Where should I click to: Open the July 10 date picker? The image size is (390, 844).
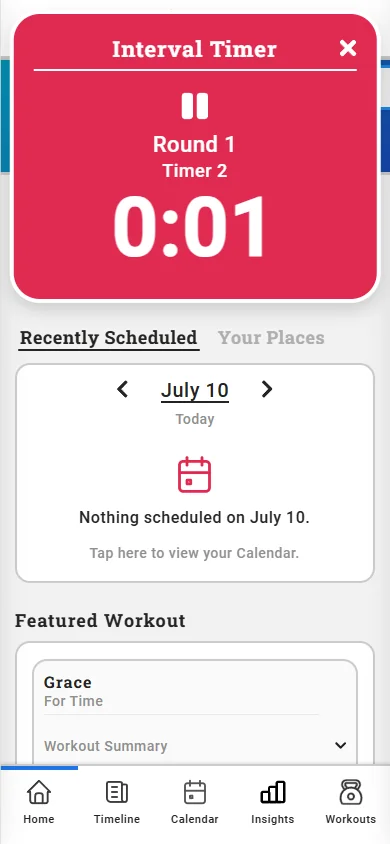(x=195, y=390)
